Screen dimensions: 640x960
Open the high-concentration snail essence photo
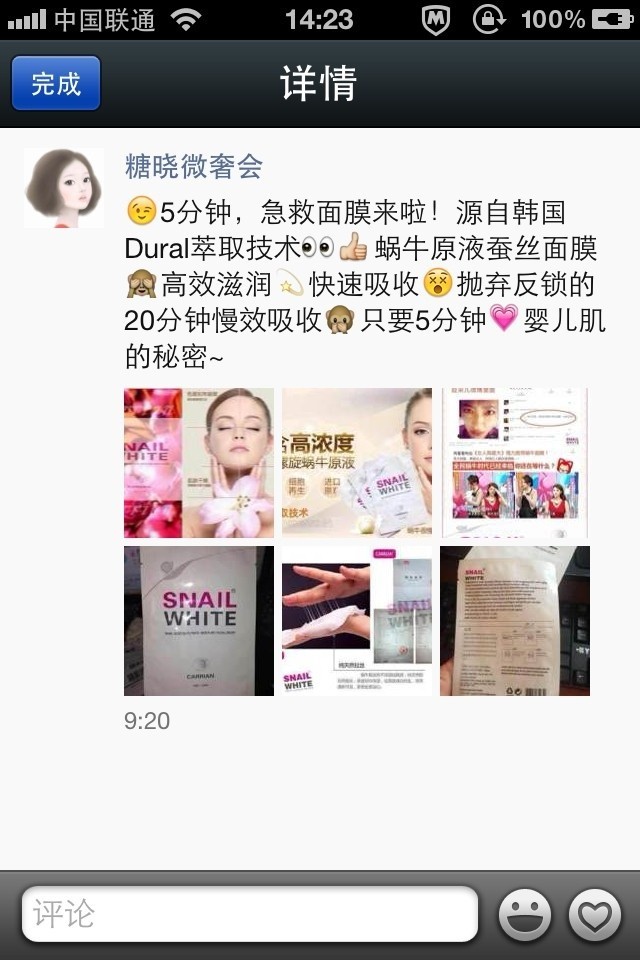(356, 463)
